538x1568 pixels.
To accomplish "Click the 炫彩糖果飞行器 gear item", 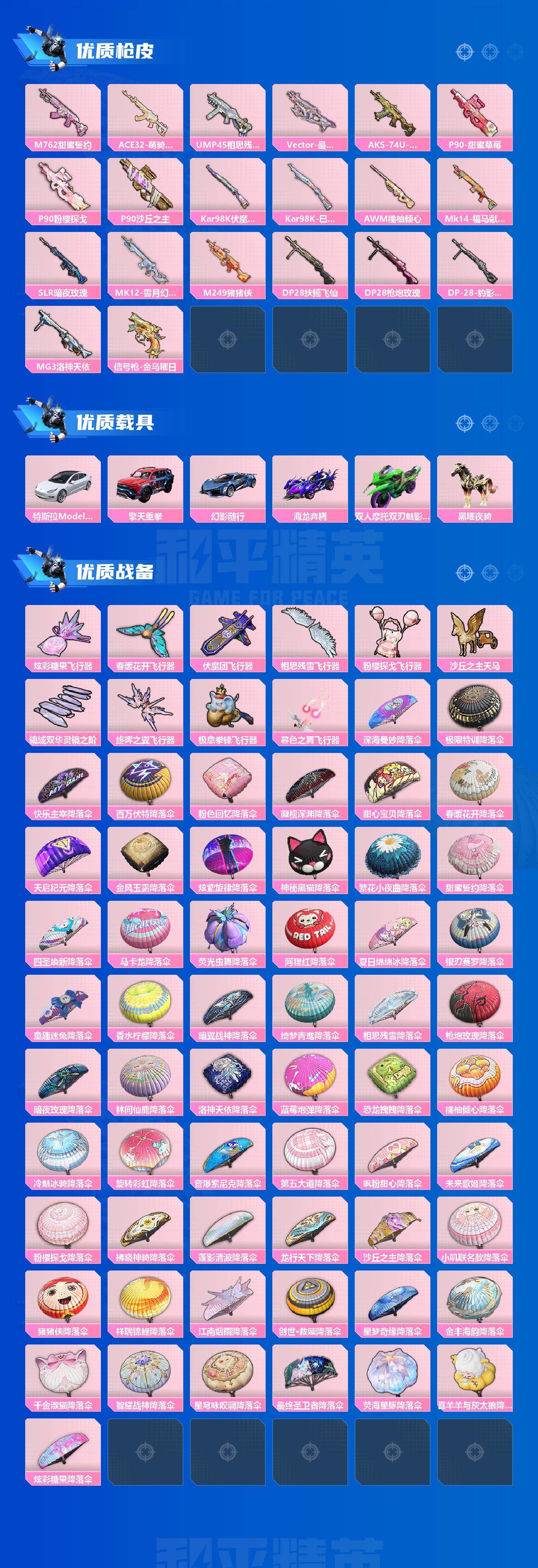I will point(63,636).
